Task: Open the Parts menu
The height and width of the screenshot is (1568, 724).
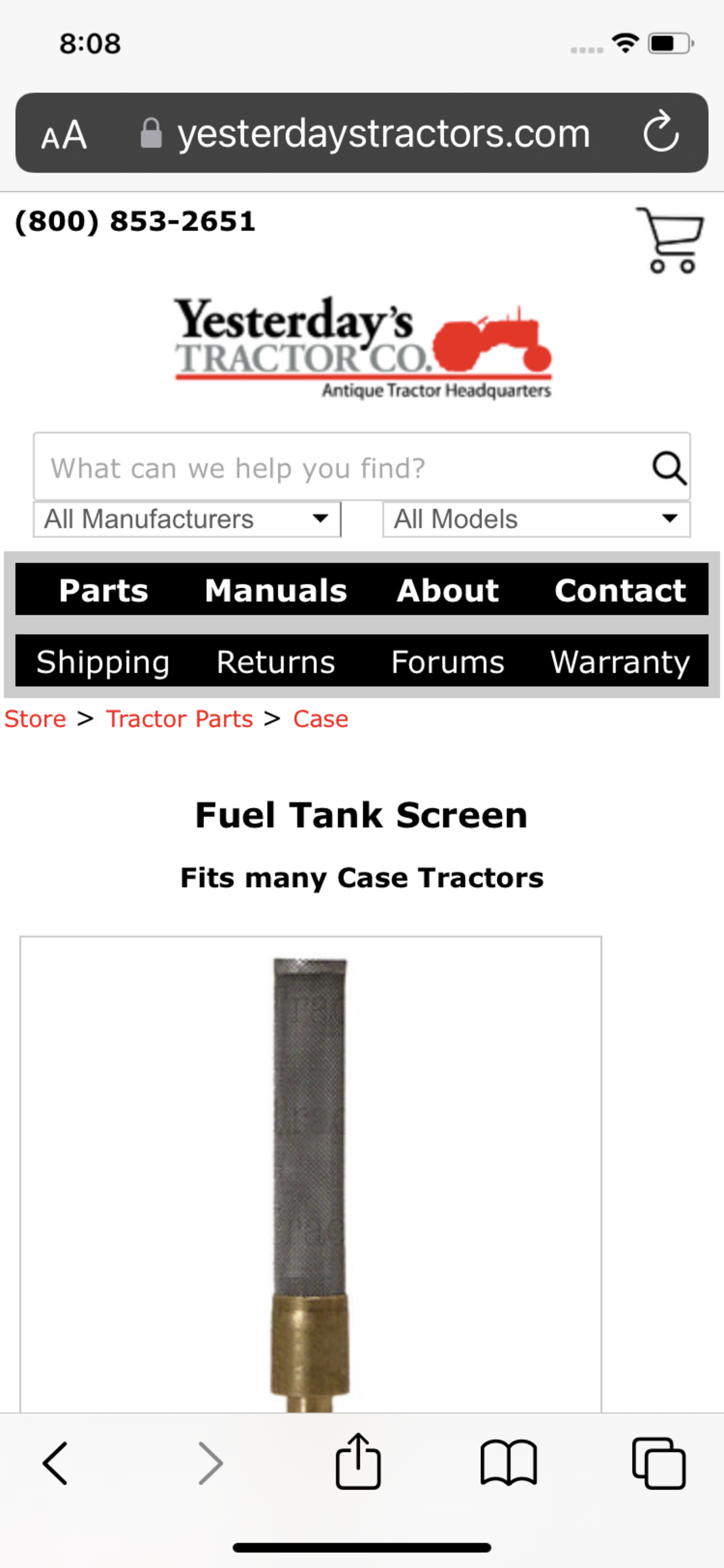Action: (x=104, y=590)
